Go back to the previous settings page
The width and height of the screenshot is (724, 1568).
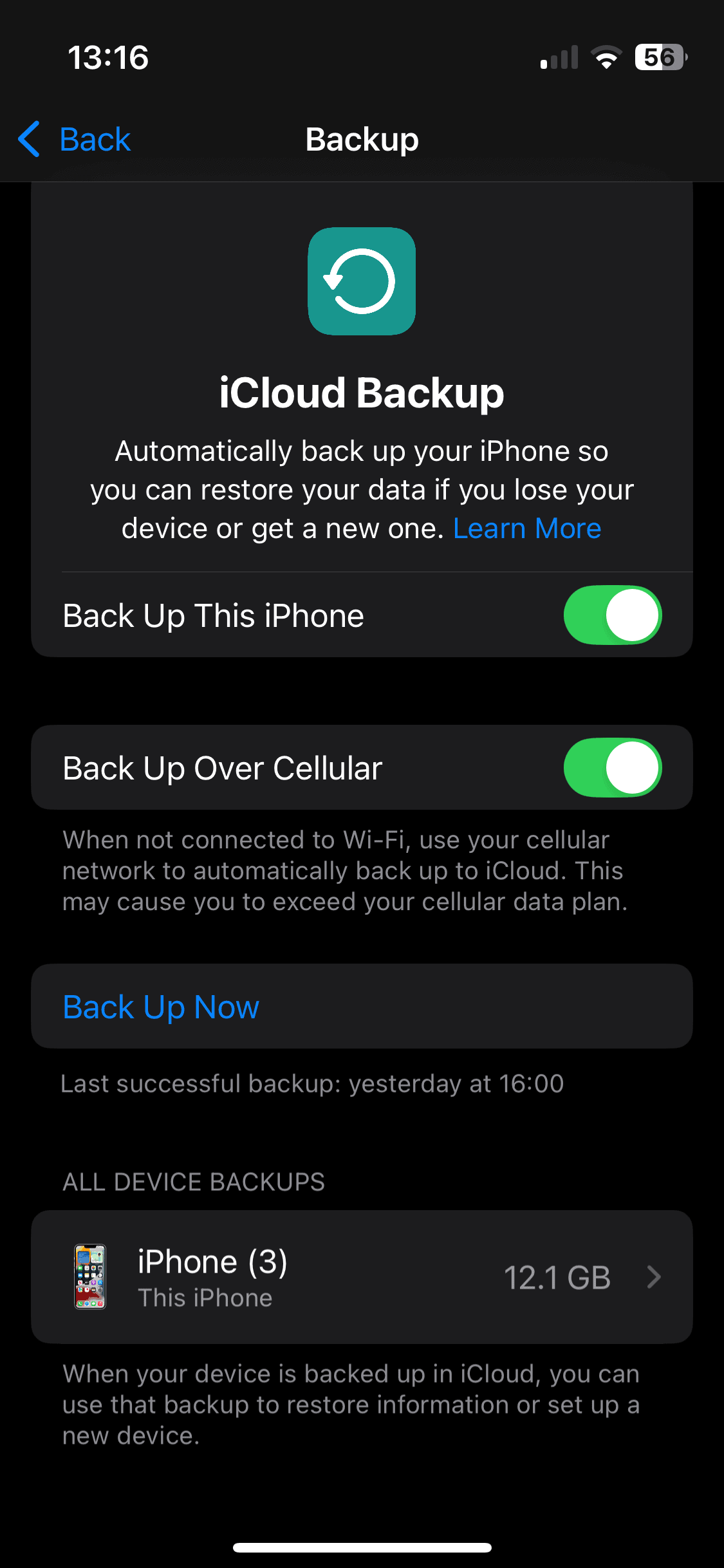75,139
